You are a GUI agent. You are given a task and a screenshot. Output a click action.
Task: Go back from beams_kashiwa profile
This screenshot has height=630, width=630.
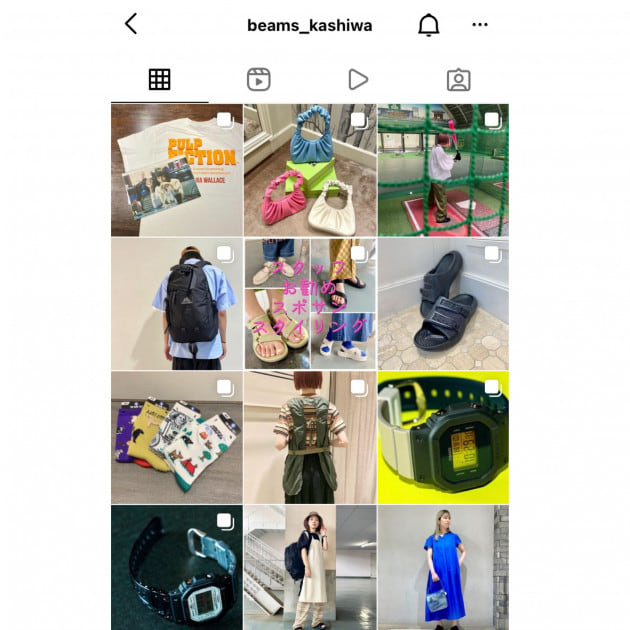point(131,25)
